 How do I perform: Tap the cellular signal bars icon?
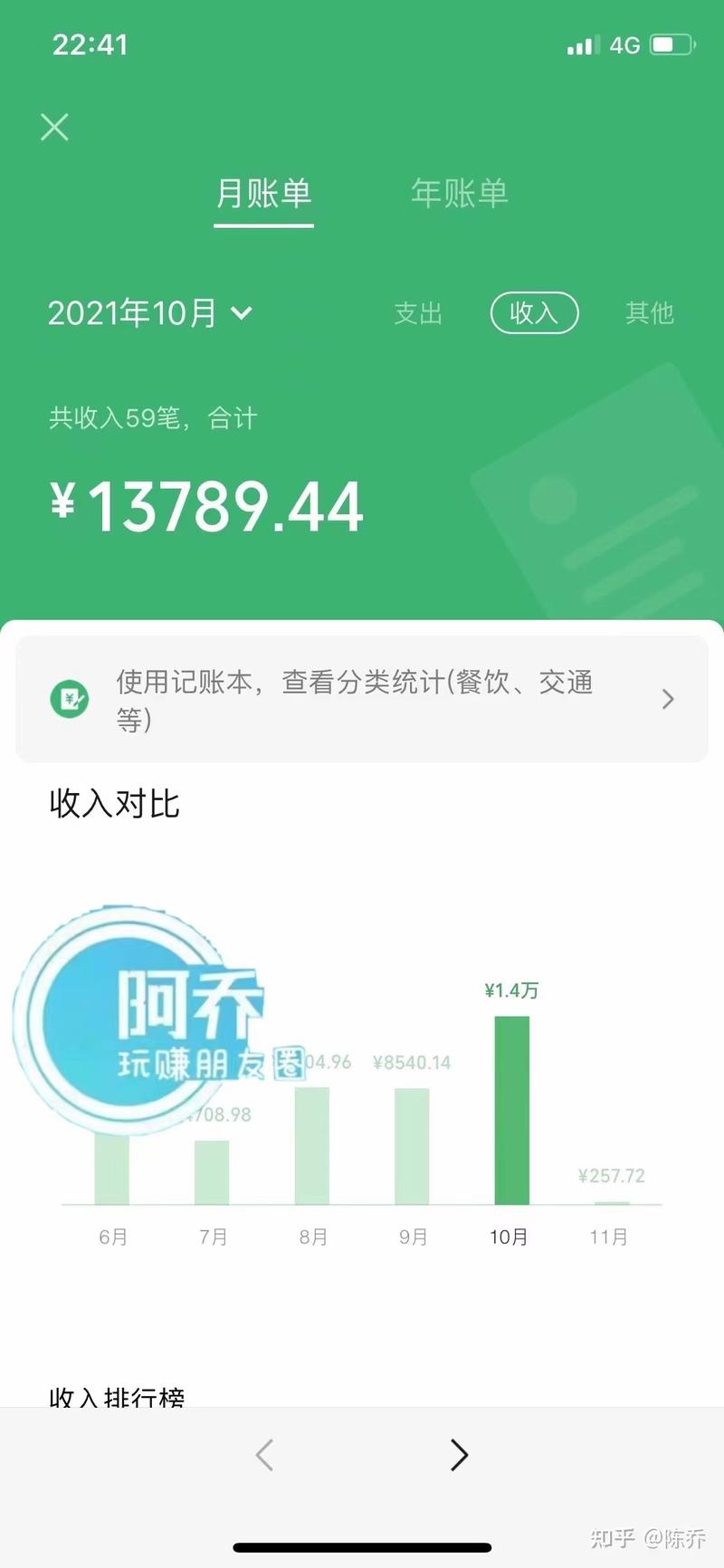coord(585,43)
